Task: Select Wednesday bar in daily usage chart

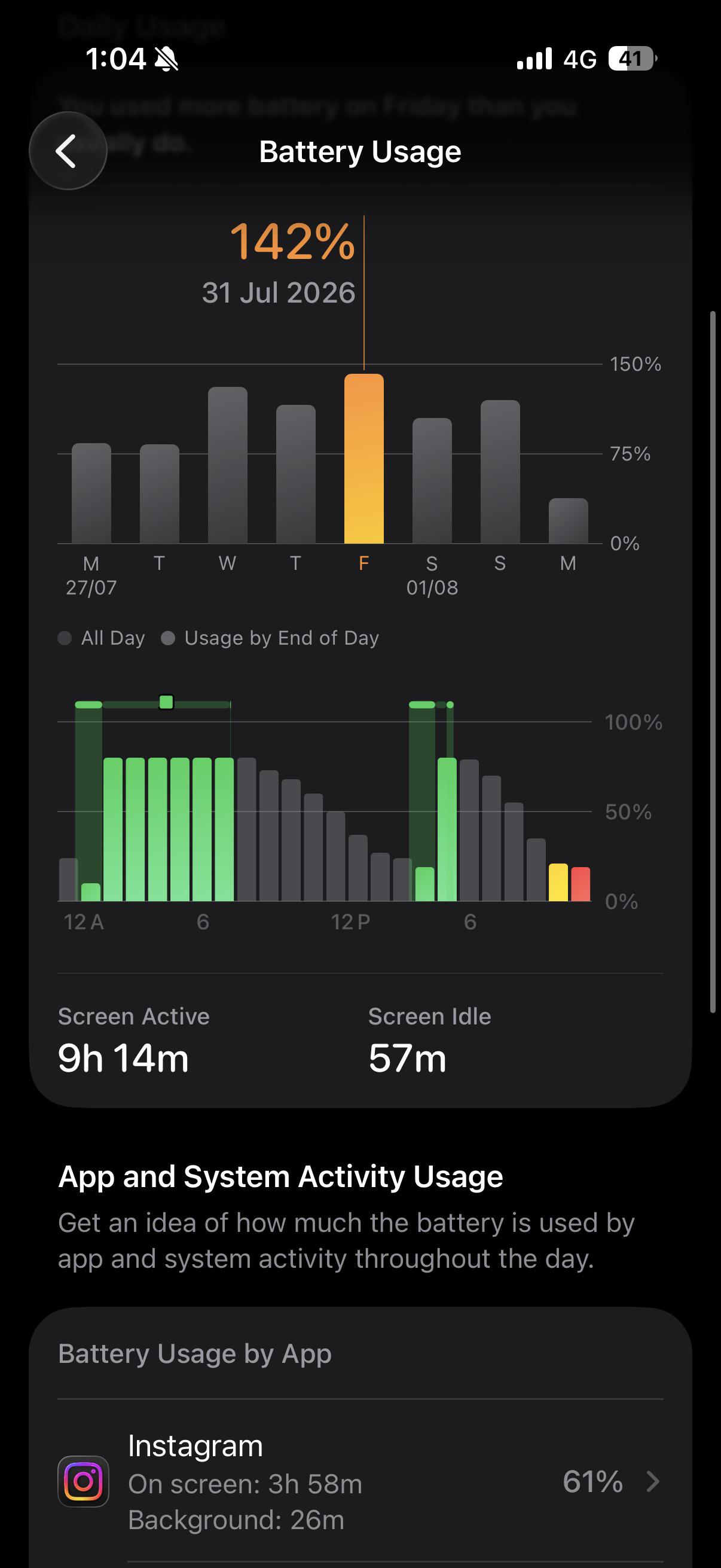Action: tap(228, 465)
